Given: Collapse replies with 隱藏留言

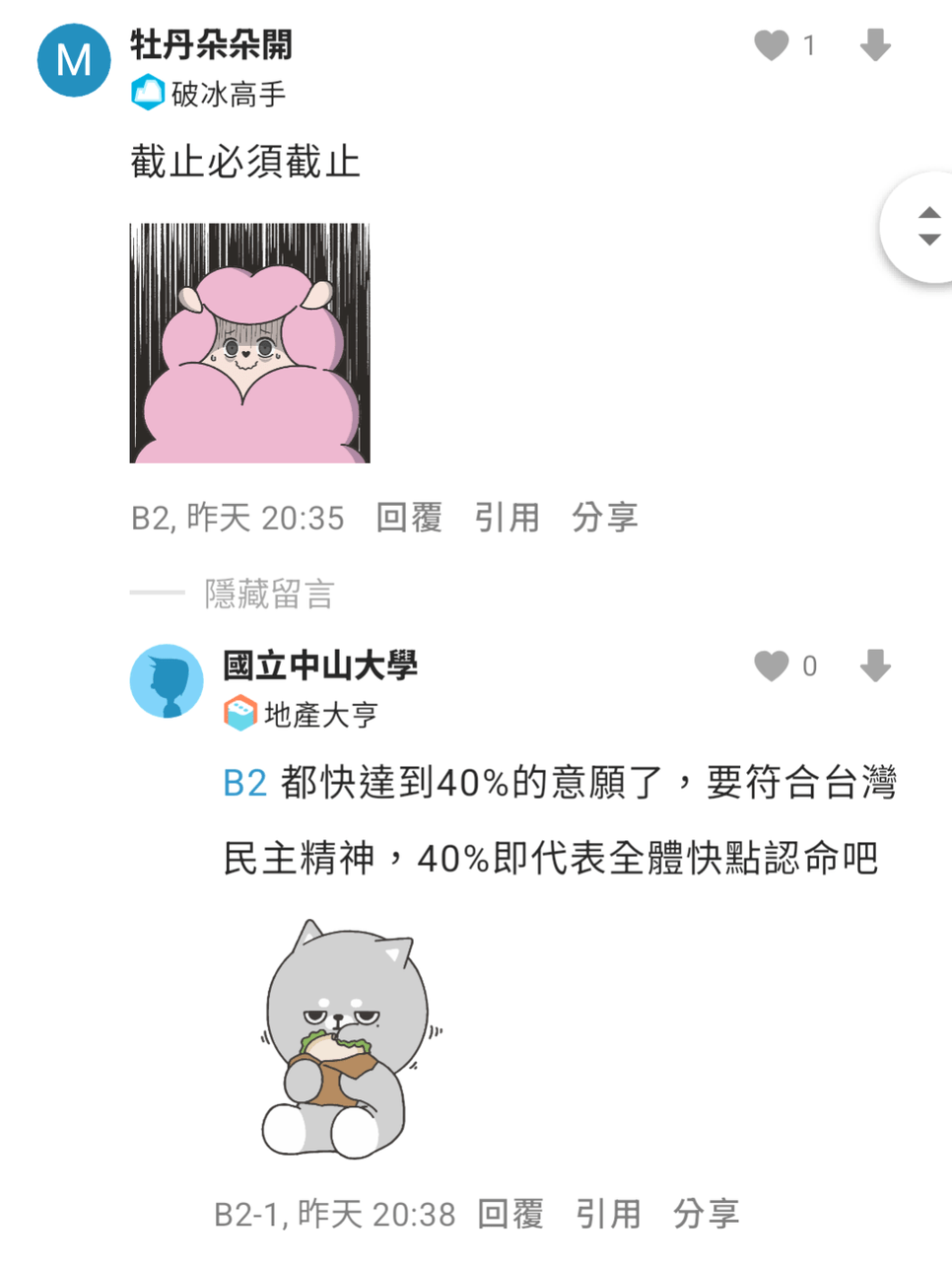Looking at the screenshot, I should tap(268, 594).
